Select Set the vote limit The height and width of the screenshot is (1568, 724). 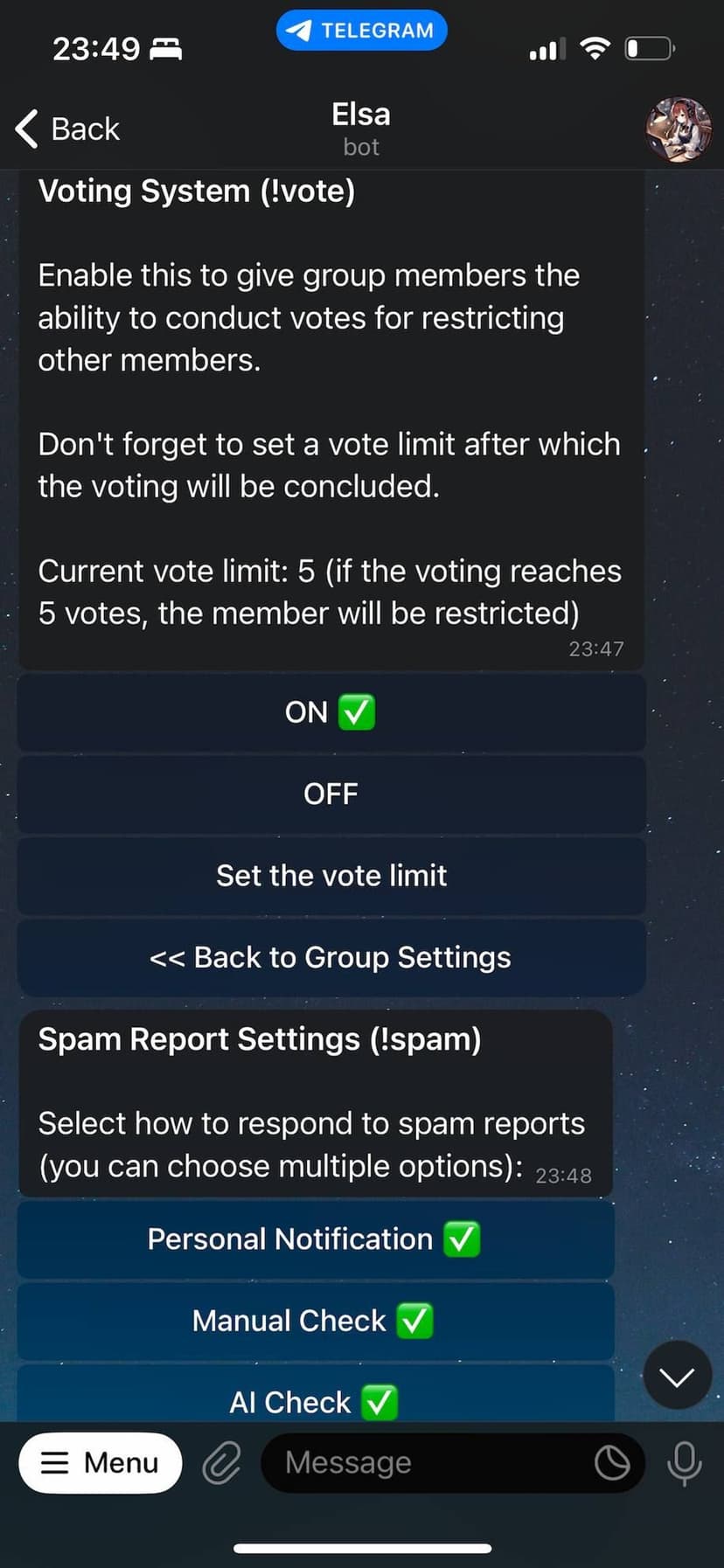[x=331, y=875]
